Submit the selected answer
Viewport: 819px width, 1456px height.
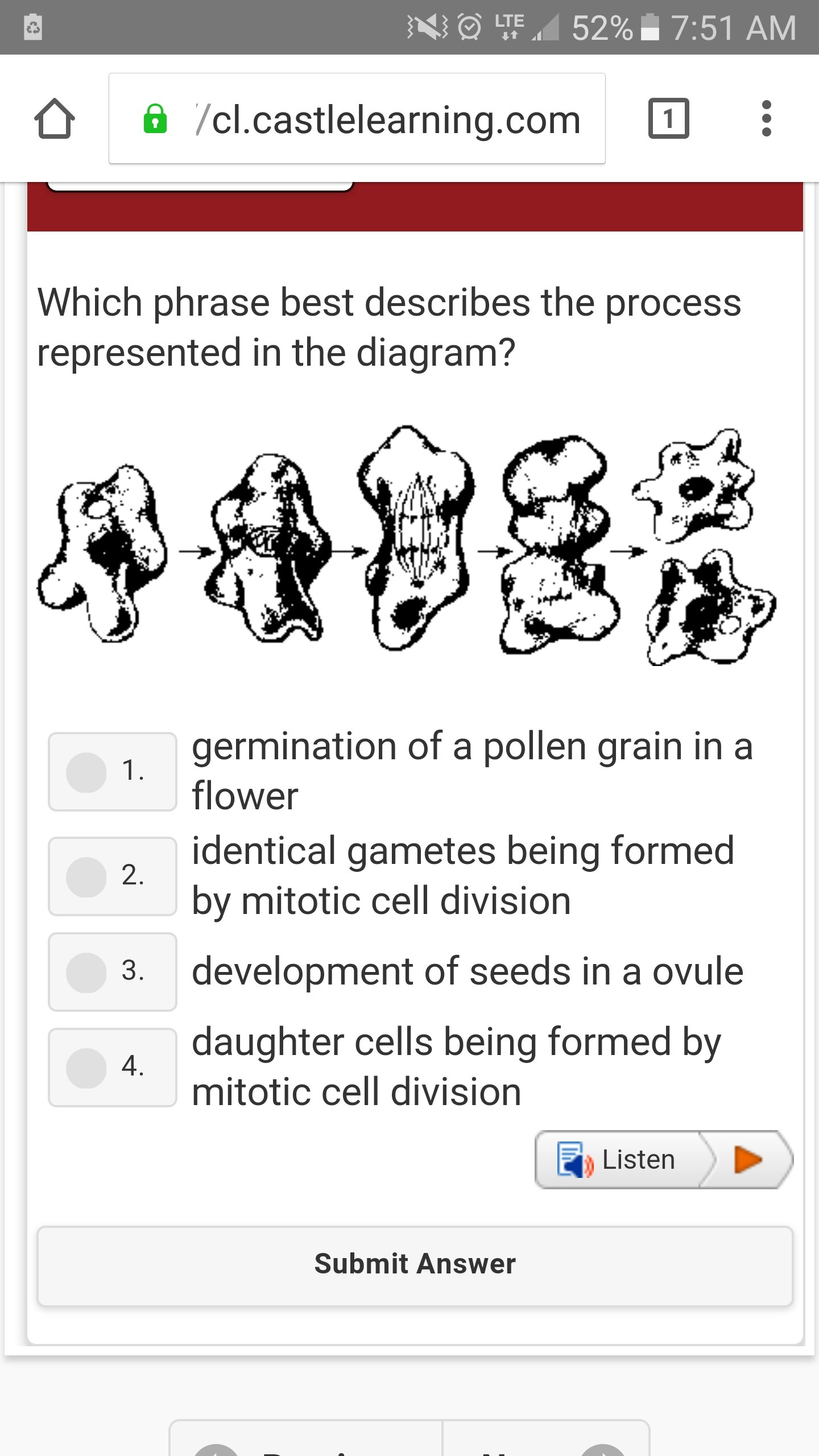(415, 1264)
